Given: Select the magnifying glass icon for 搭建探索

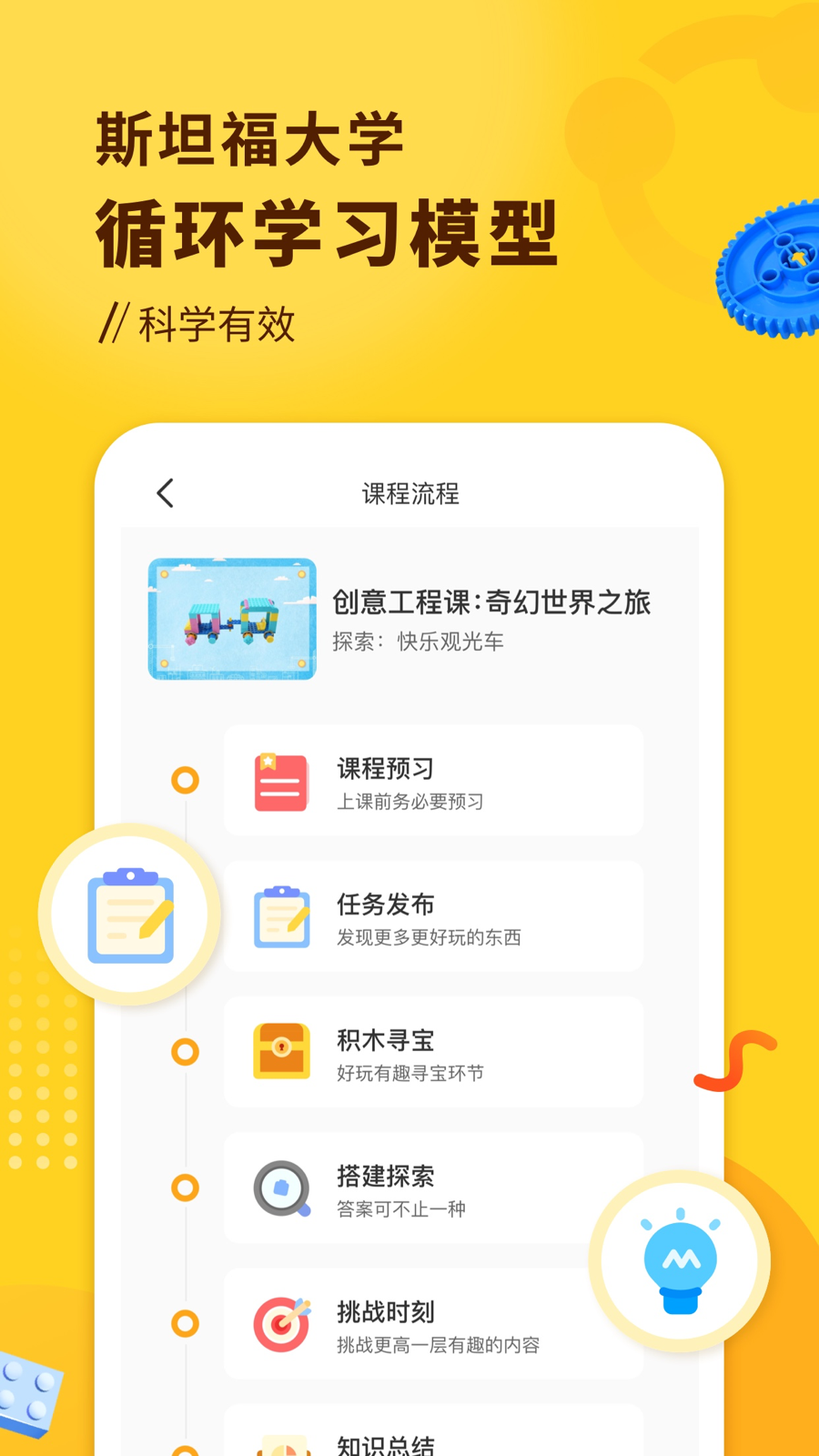Looking at the screenshot, I should (281, 1188).
